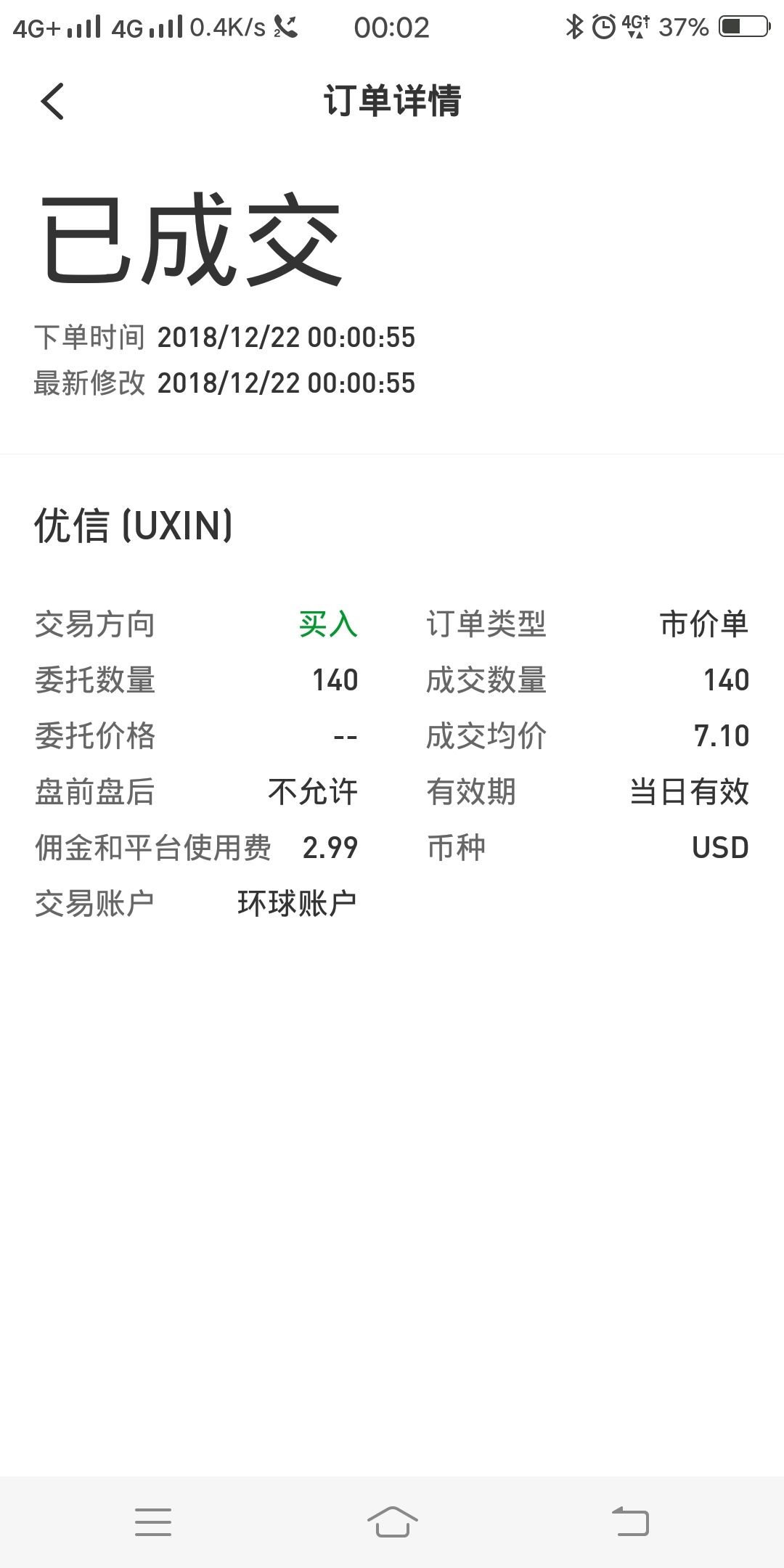Screen dimensions: 784x1568
Task: Go back from the order details page
Action: pyautogui.click(x=52, y=101)
